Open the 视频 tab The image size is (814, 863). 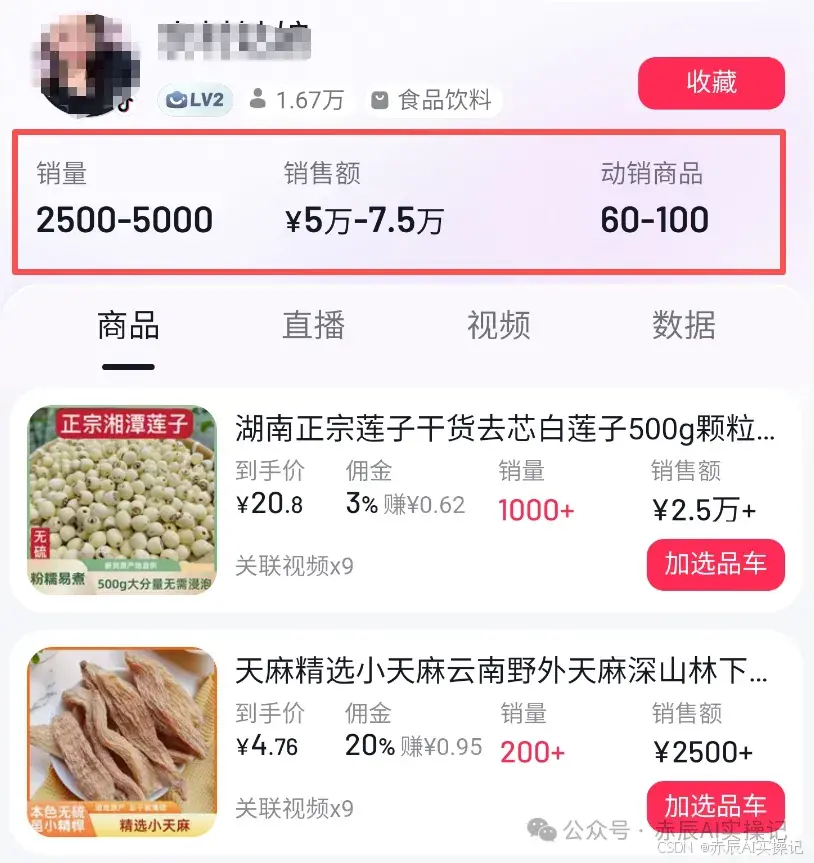coord(498,326)
